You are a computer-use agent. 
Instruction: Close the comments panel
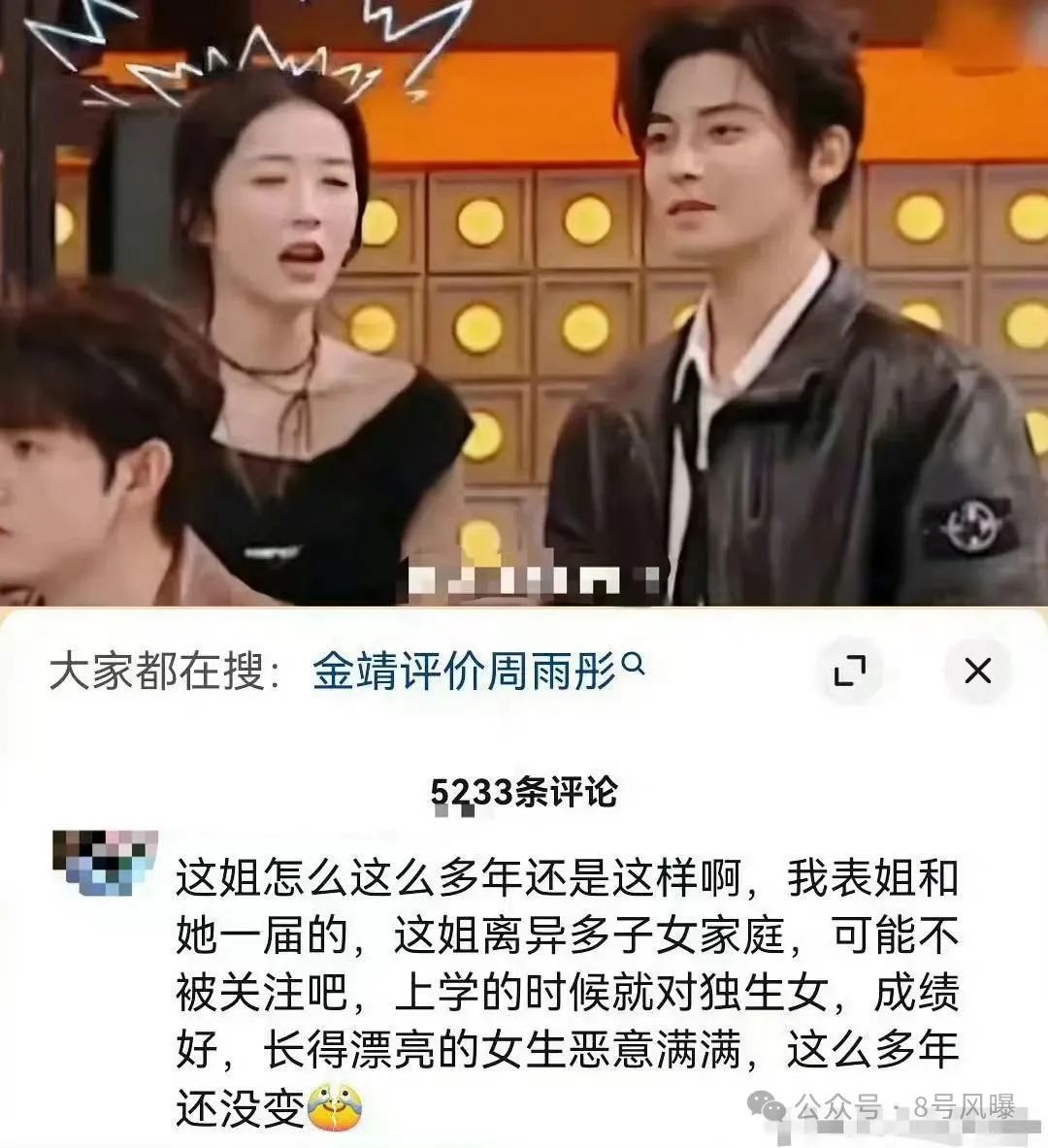(x=977, y=671)
